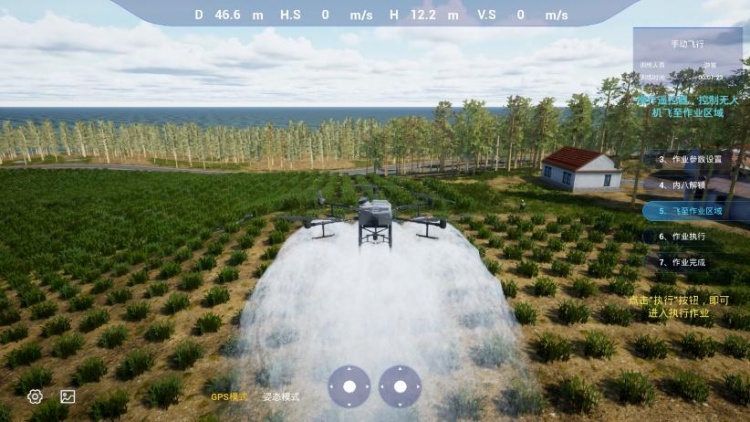The width and height of the screenshot is (750, 422).
Task: Open the settings gear icon
Action: [35, 396]
